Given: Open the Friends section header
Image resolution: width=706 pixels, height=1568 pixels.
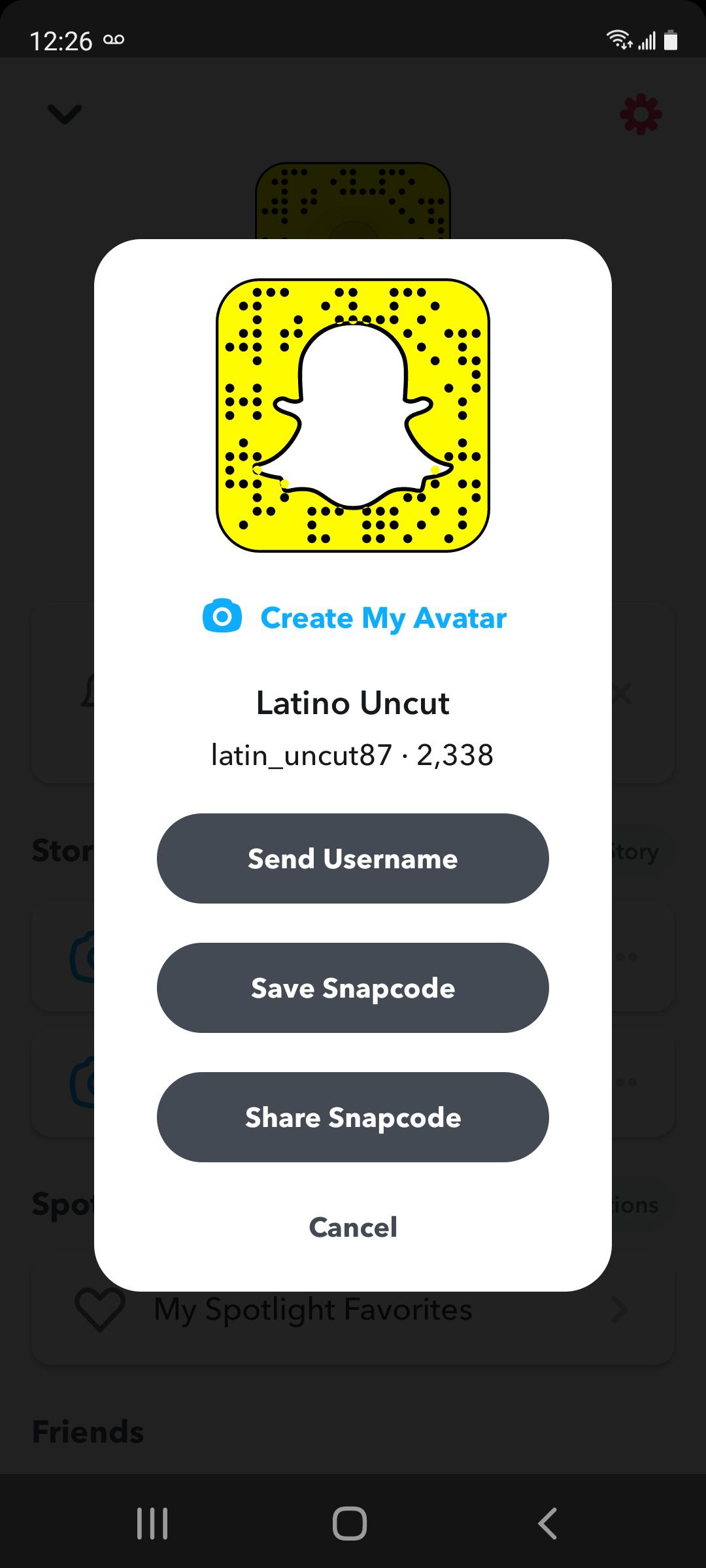Looking at the screenshot, I should point(87,1429).
